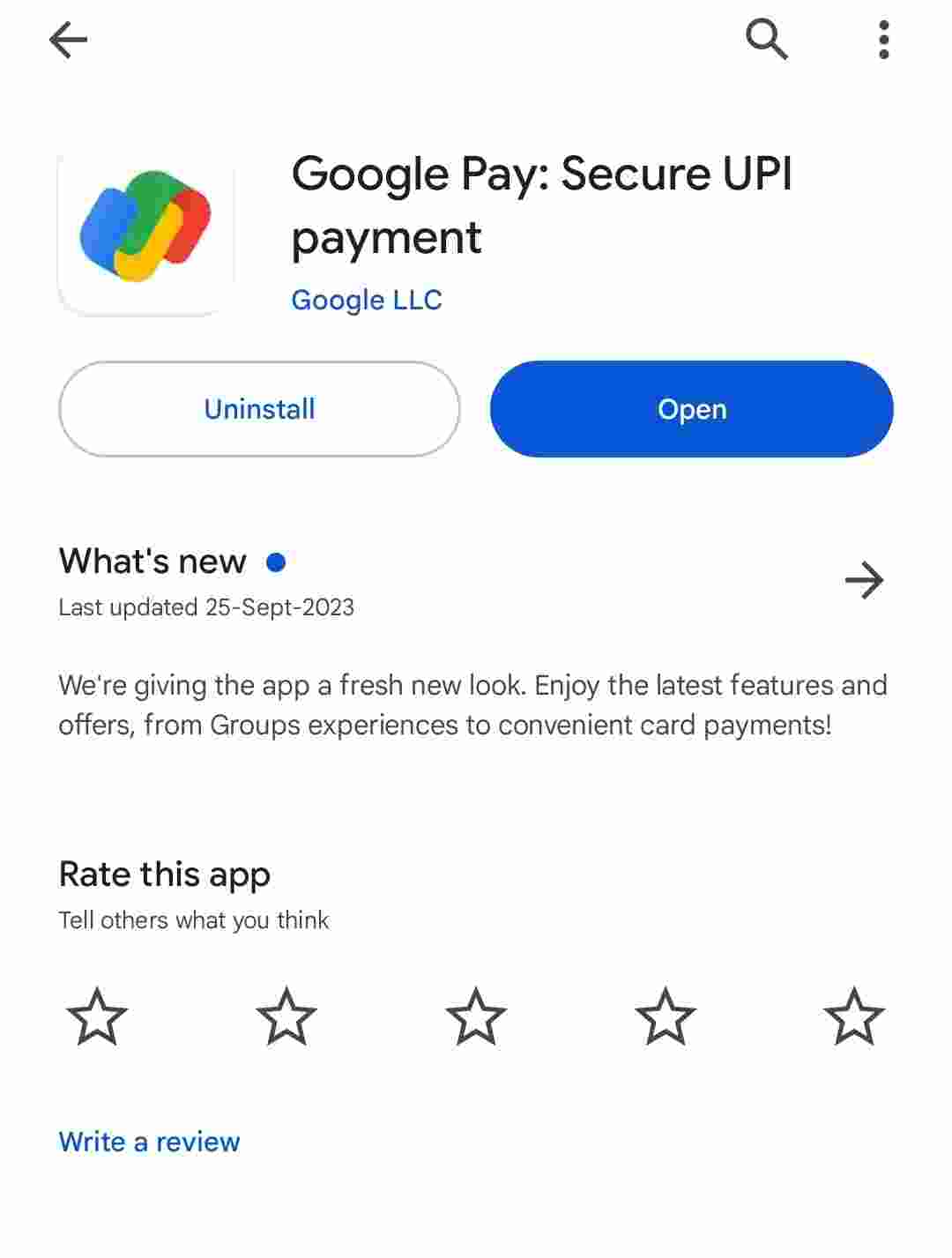Rate three stars for Google Pay
The image size is (952, 1258).
(476, 1021)
